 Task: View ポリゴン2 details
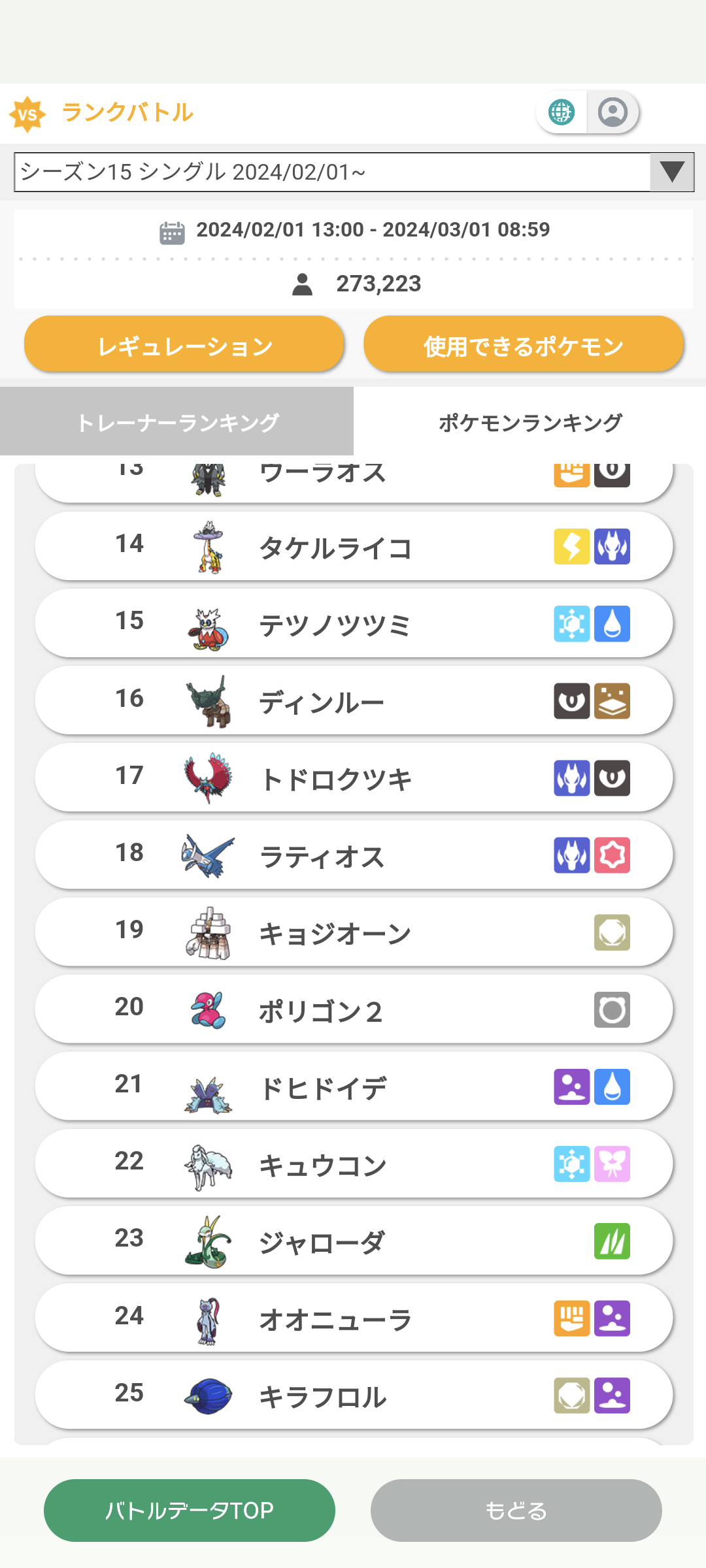(x=354, y=1009)
